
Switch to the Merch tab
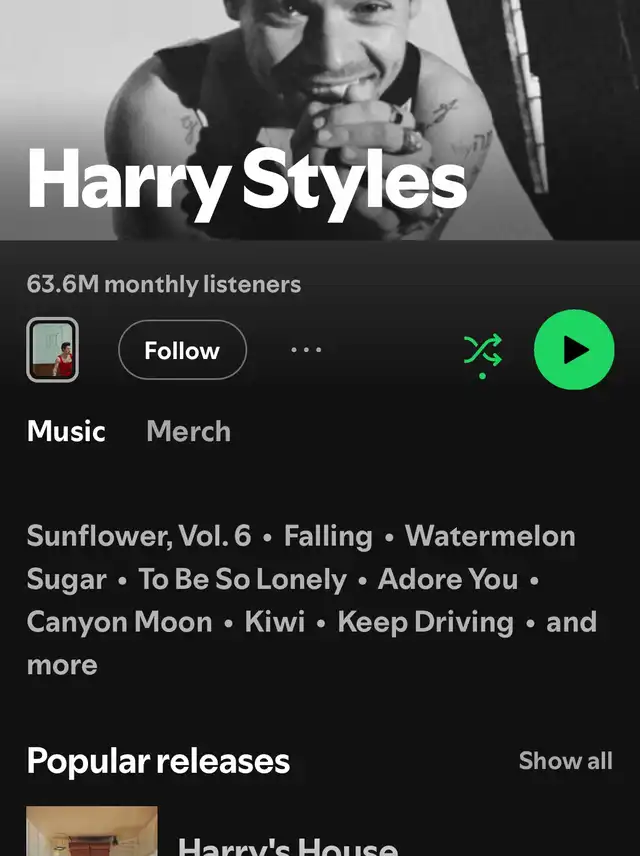(x=188, y=432)
